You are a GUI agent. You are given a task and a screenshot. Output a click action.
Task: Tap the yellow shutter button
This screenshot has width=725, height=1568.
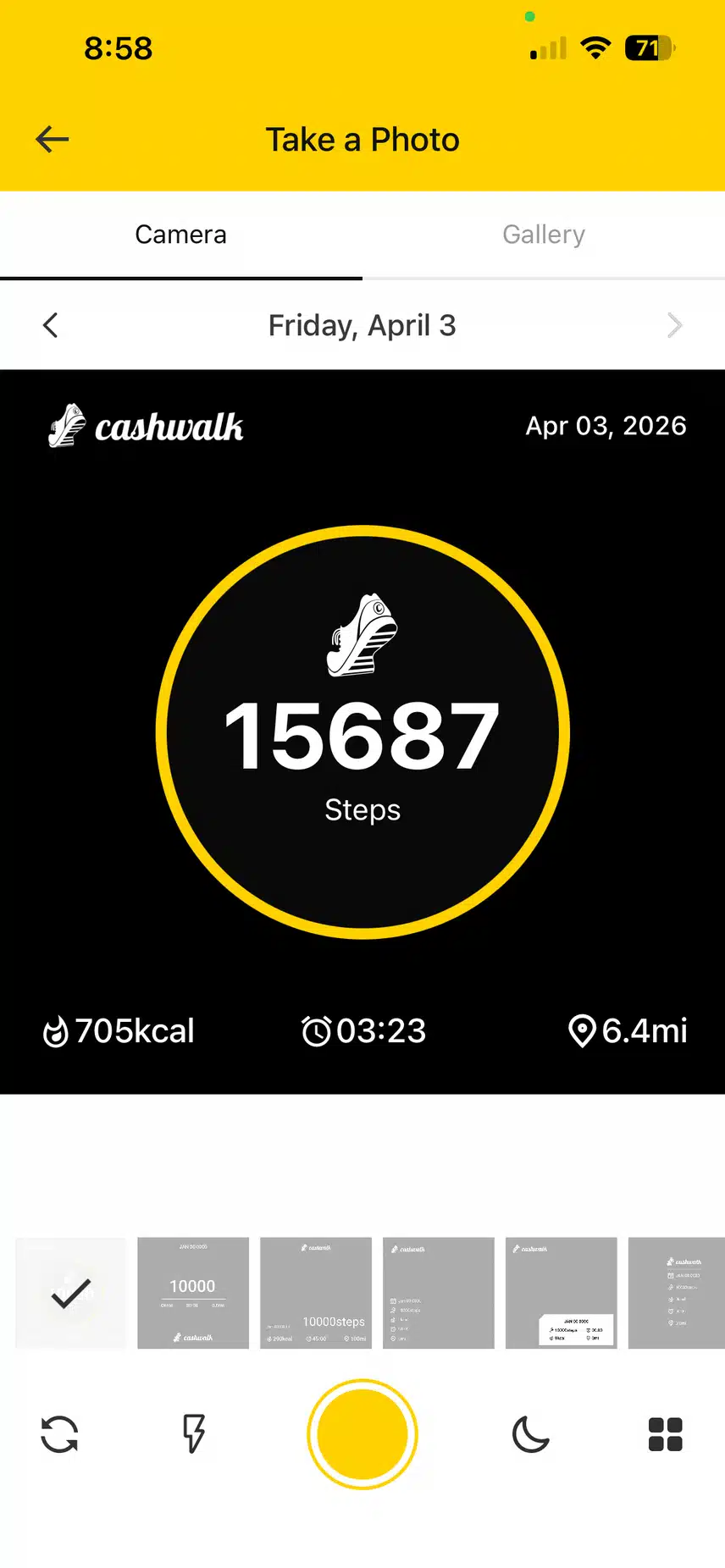pyautogui.click(x=362, y=1434)
